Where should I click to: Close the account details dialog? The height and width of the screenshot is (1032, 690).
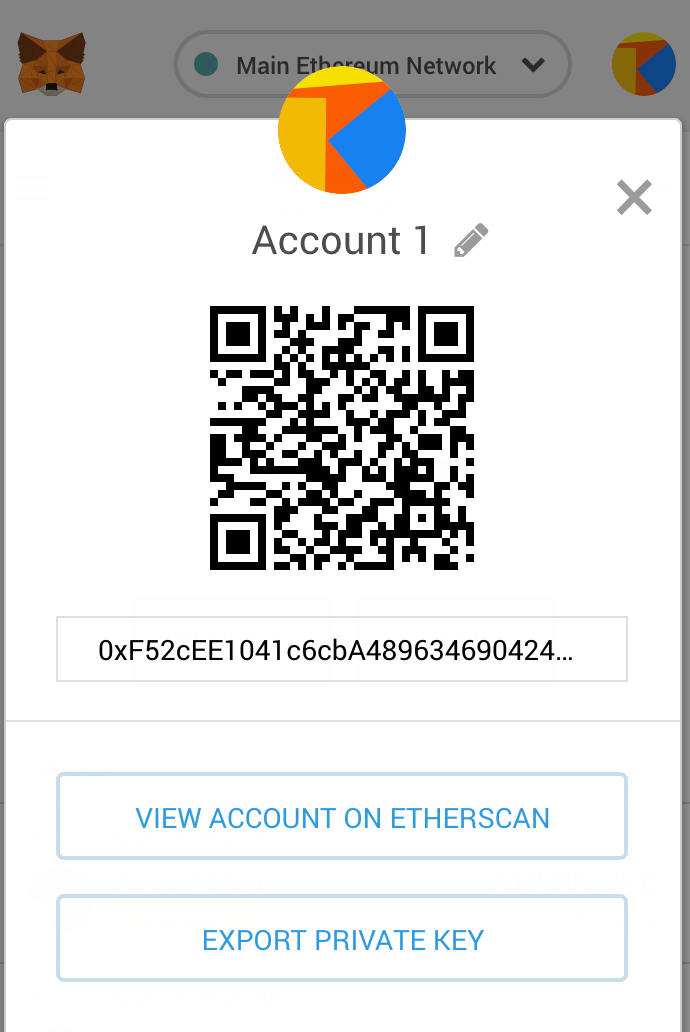tap(634, 198)
